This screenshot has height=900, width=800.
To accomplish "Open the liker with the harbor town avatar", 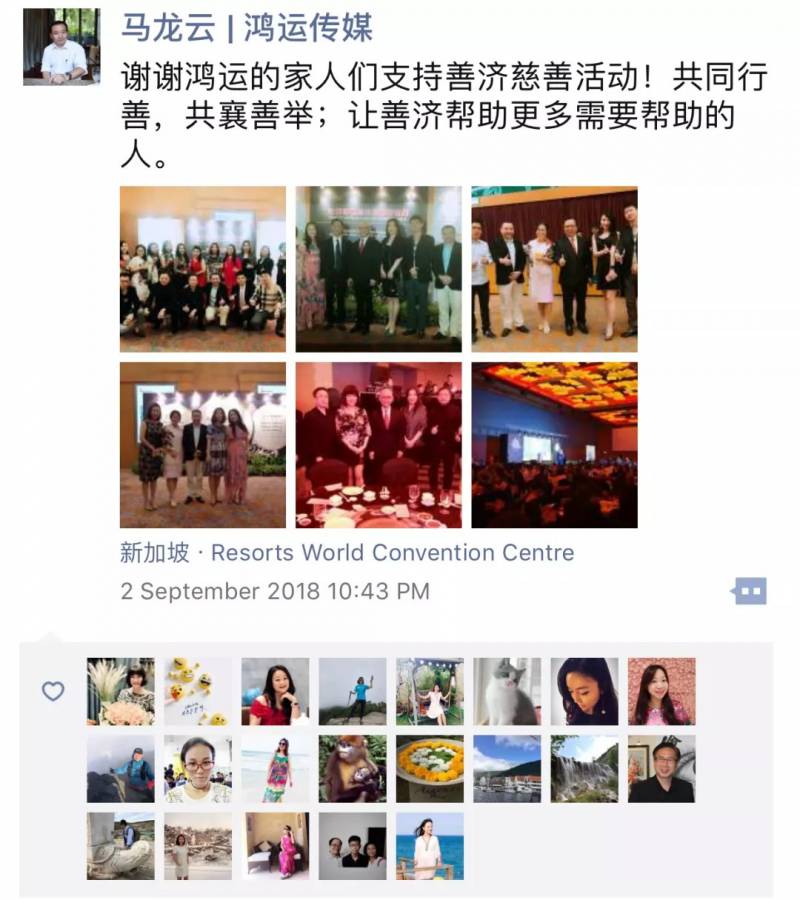I will [507, 769].
